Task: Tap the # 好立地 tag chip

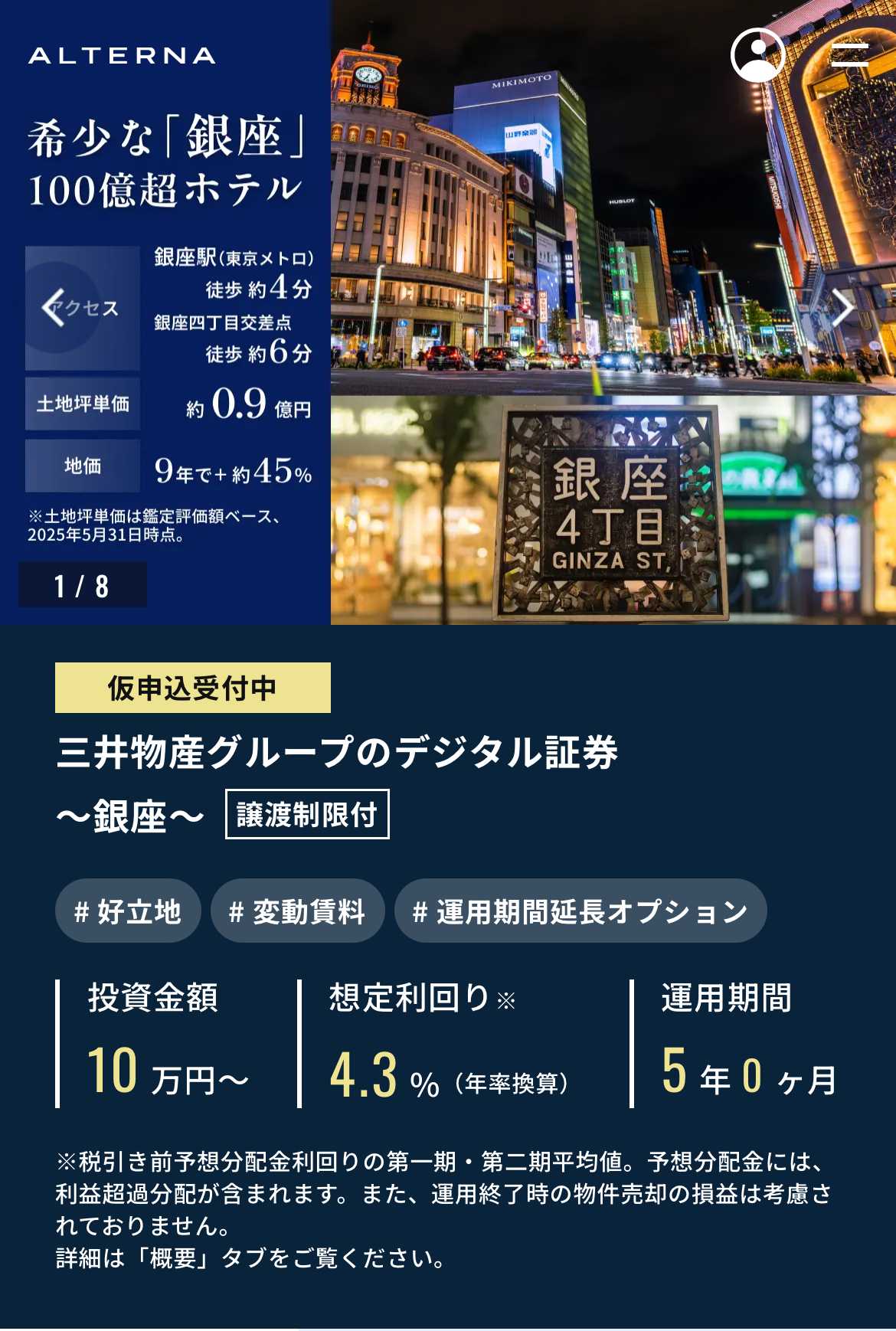Action: pyautogui.click(x=128, y=911)
